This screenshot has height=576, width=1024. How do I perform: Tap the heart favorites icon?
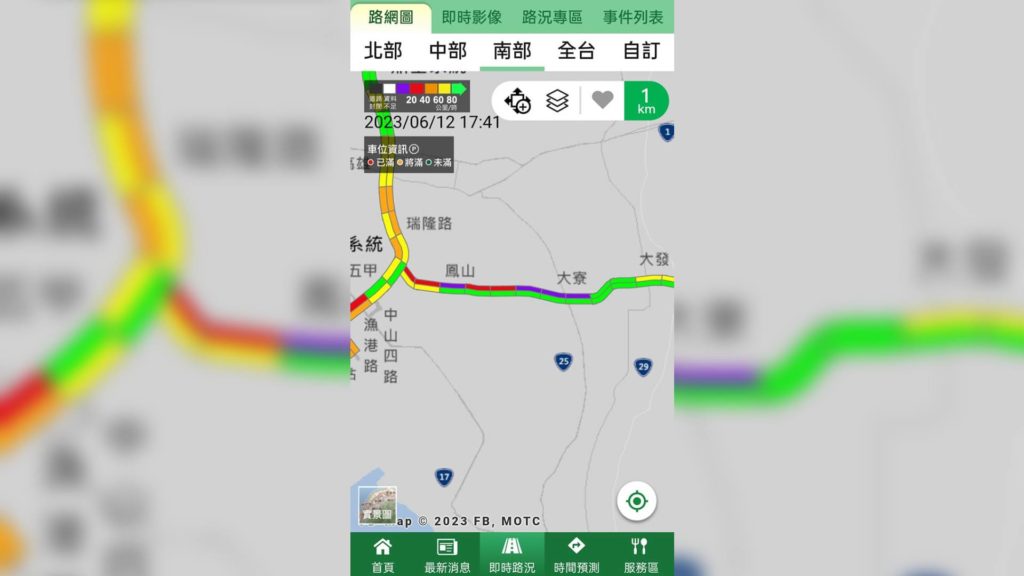[602, 100]
